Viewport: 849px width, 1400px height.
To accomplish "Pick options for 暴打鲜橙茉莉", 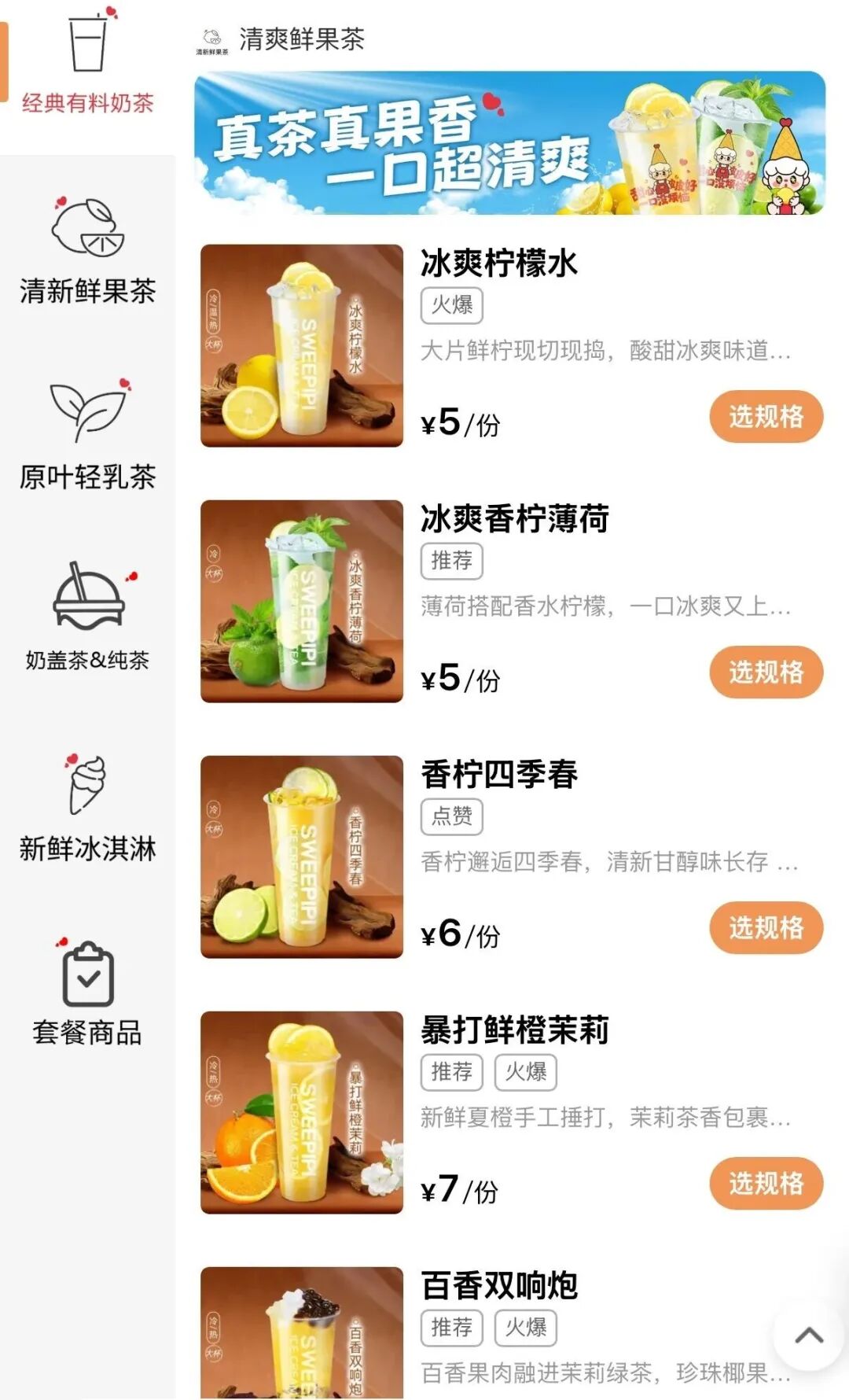I will tap(766, 1183).
